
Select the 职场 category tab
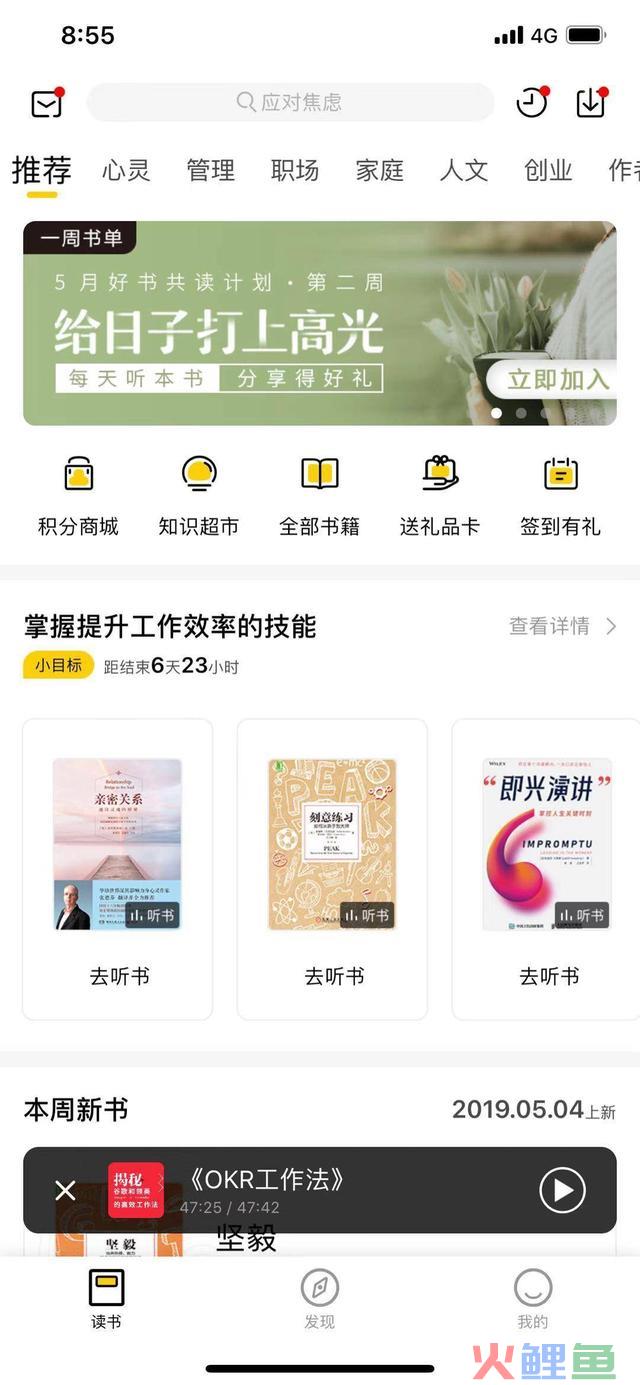pyautogui.click(x=295, y=171)
